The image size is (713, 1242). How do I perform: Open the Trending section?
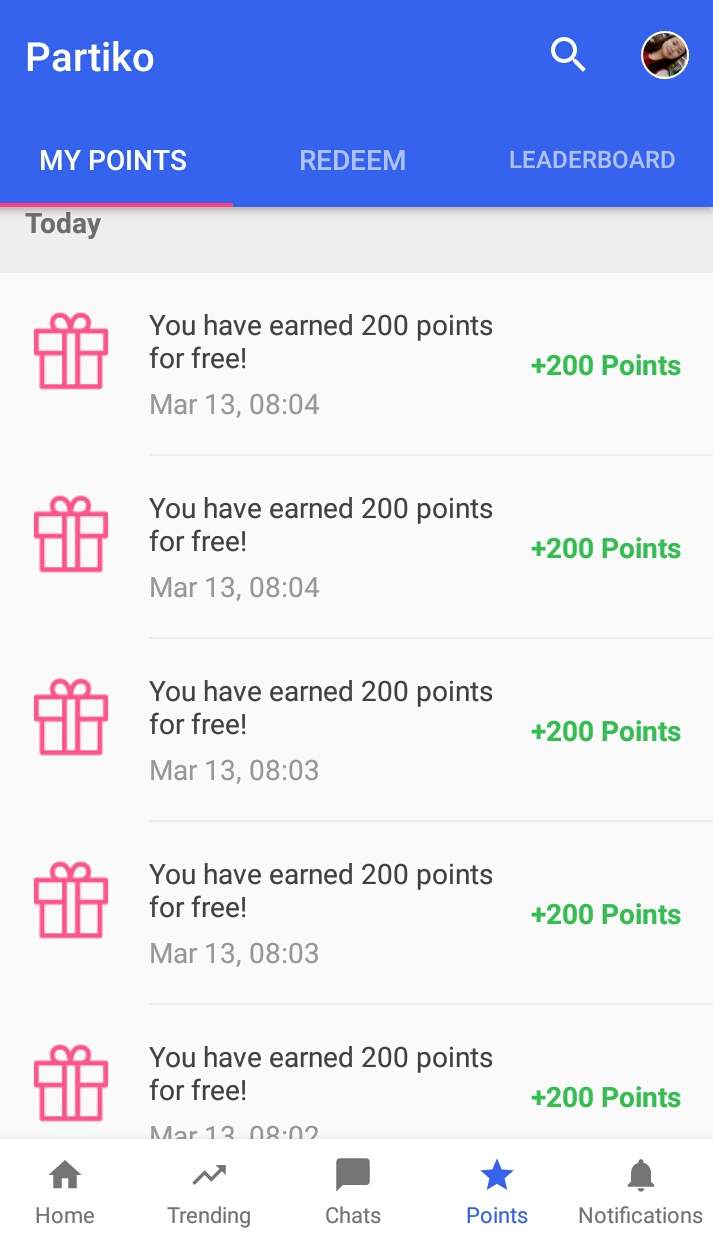point(209,1192)
